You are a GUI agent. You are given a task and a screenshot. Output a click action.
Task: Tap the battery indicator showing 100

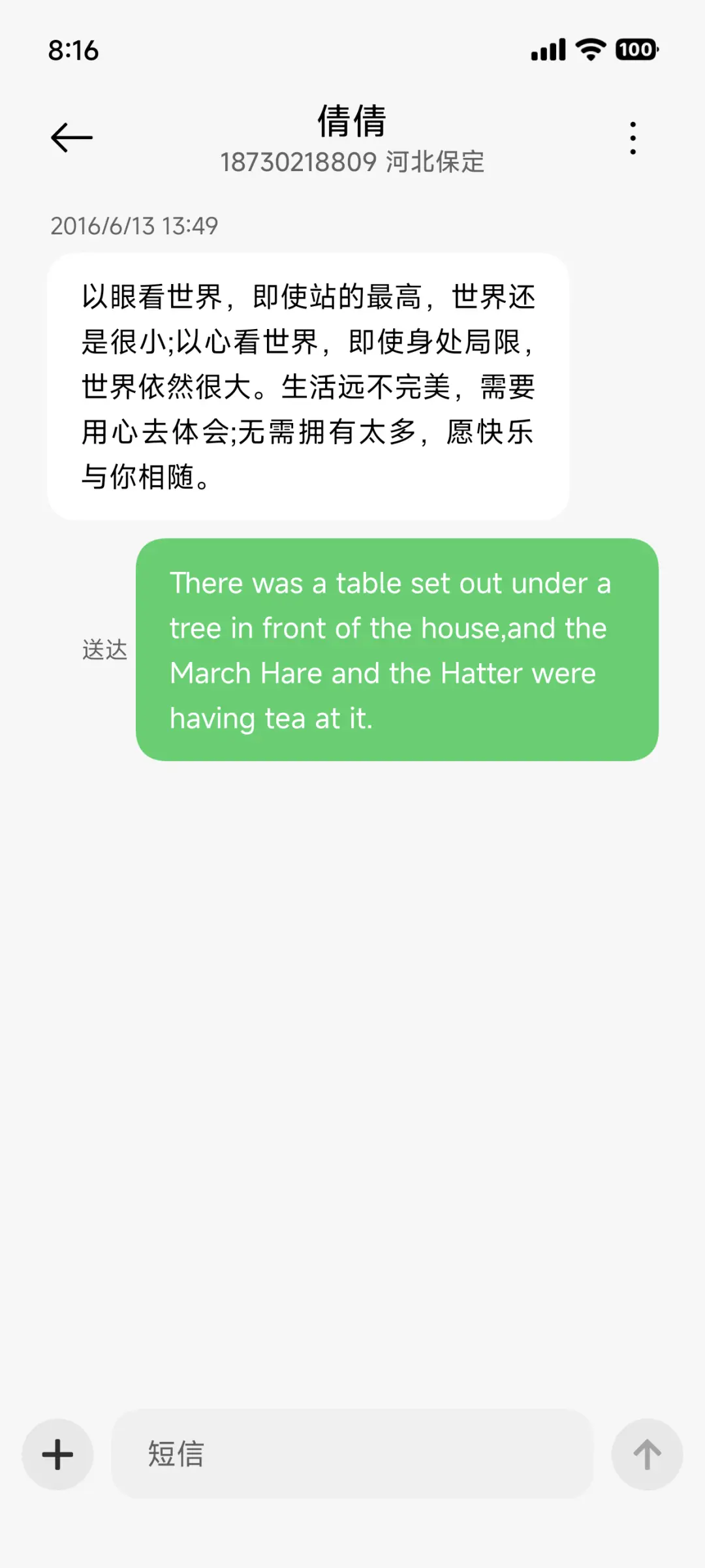[636, 50]
